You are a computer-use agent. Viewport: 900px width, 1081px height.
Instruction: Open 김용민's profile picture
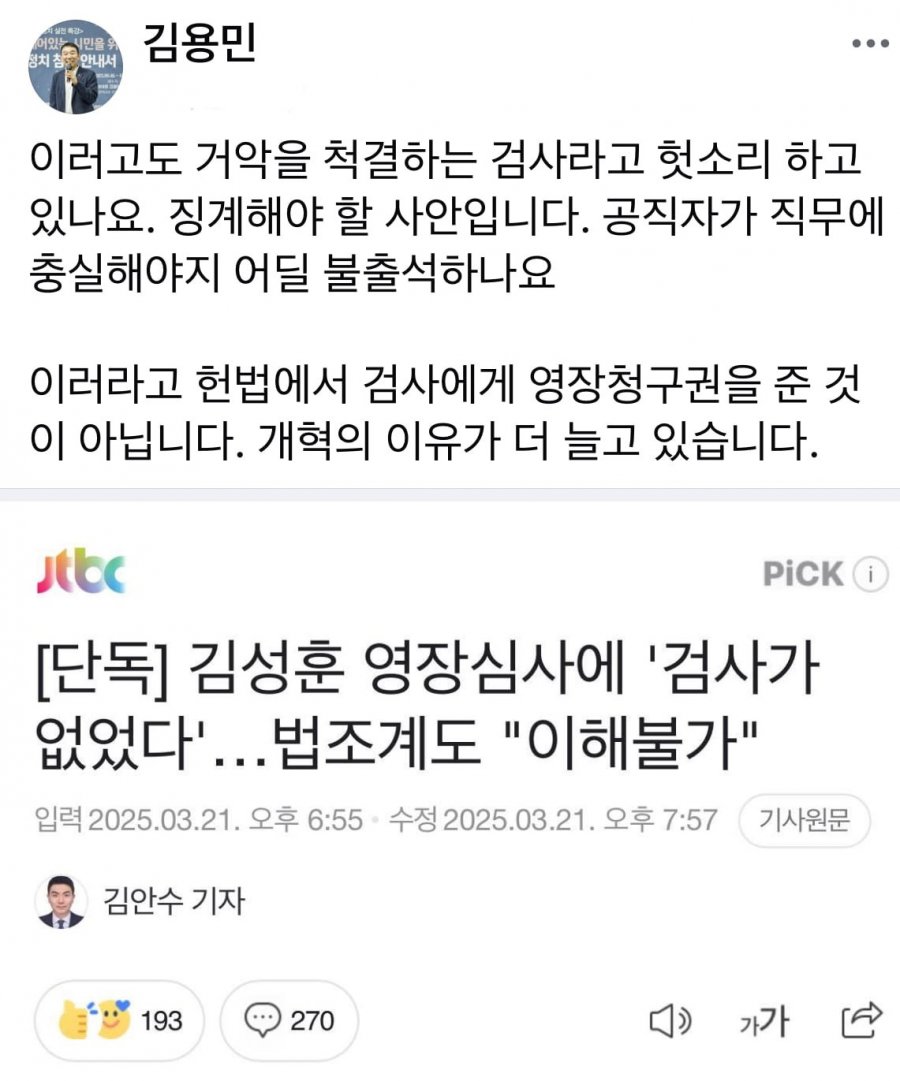pos(76,67)
